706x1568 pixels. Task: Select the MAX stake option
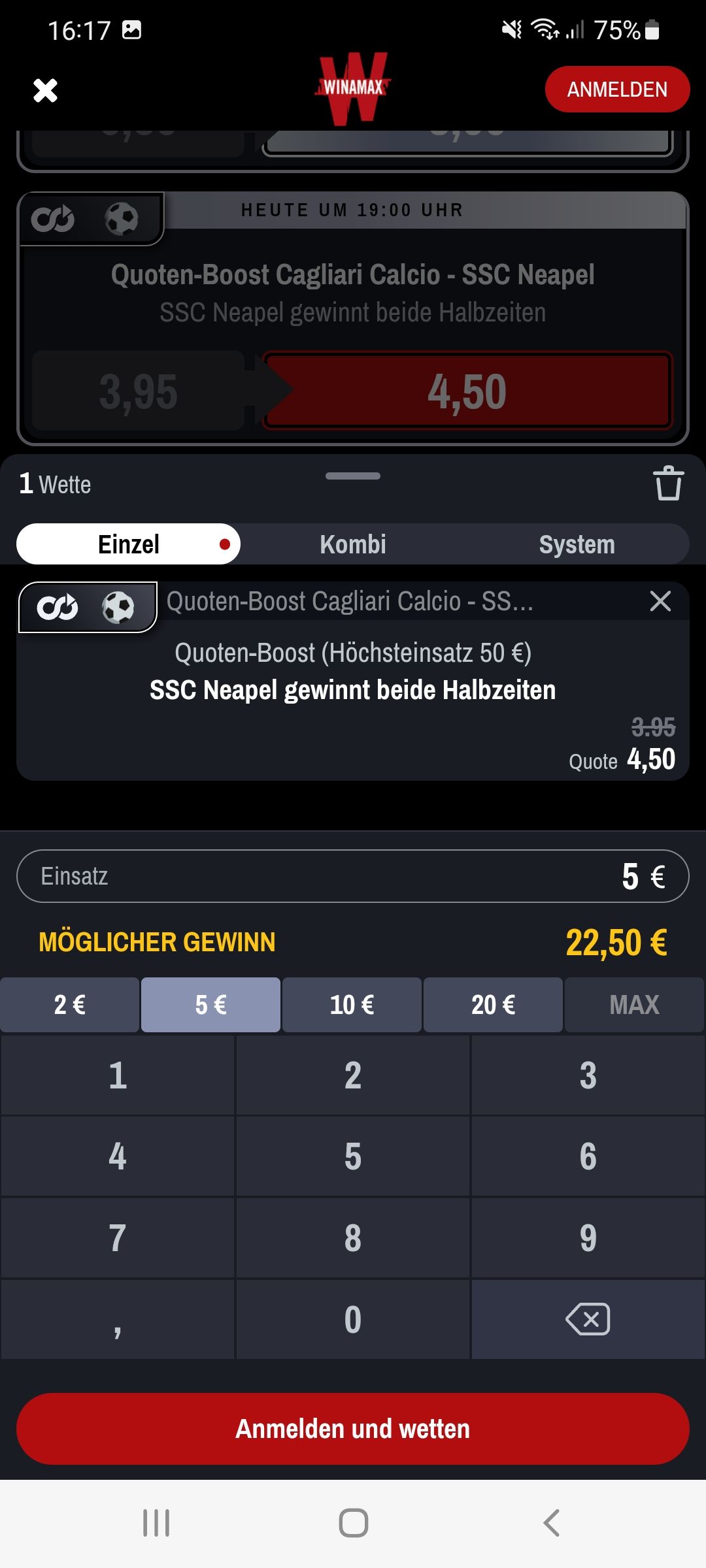point(634,1005)
